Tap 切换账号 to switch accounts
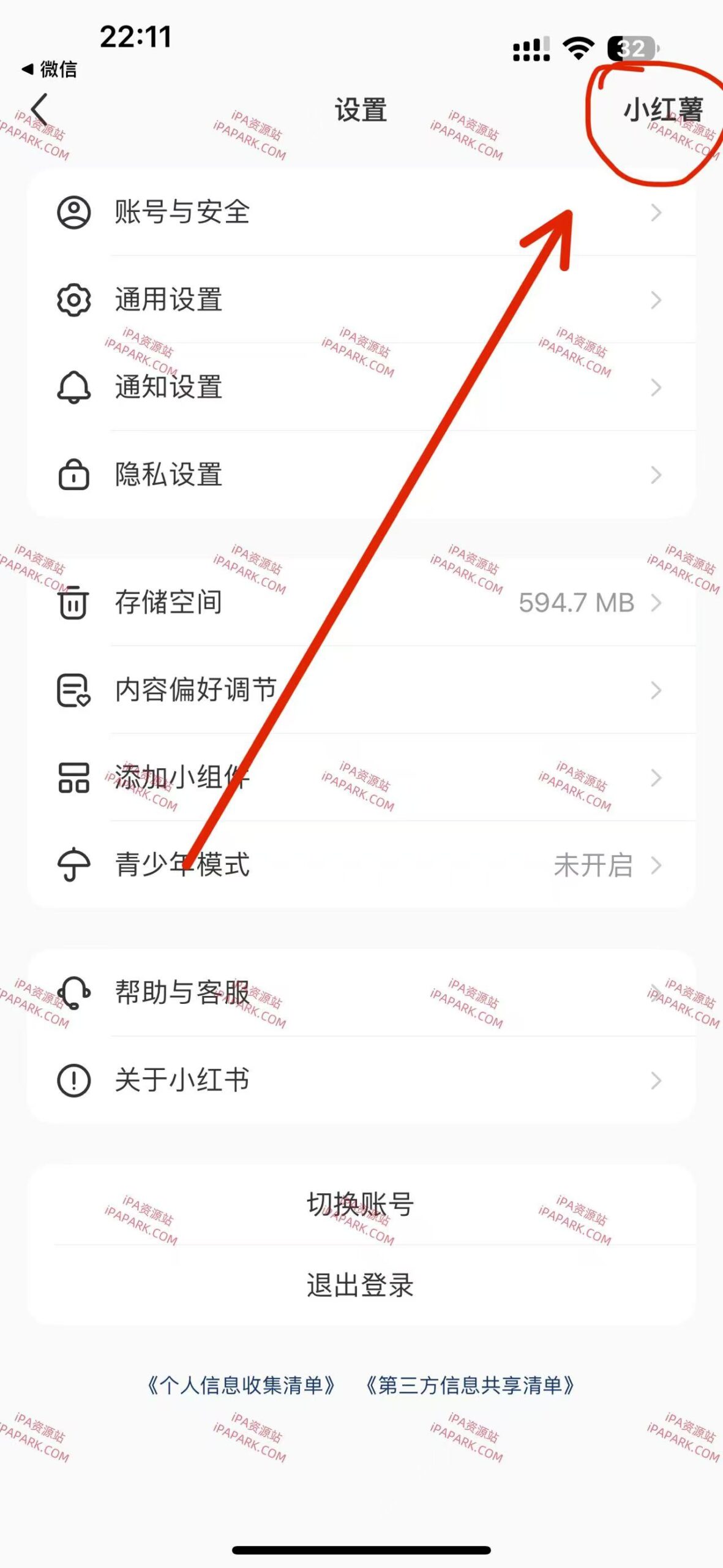 point(361,1204)
